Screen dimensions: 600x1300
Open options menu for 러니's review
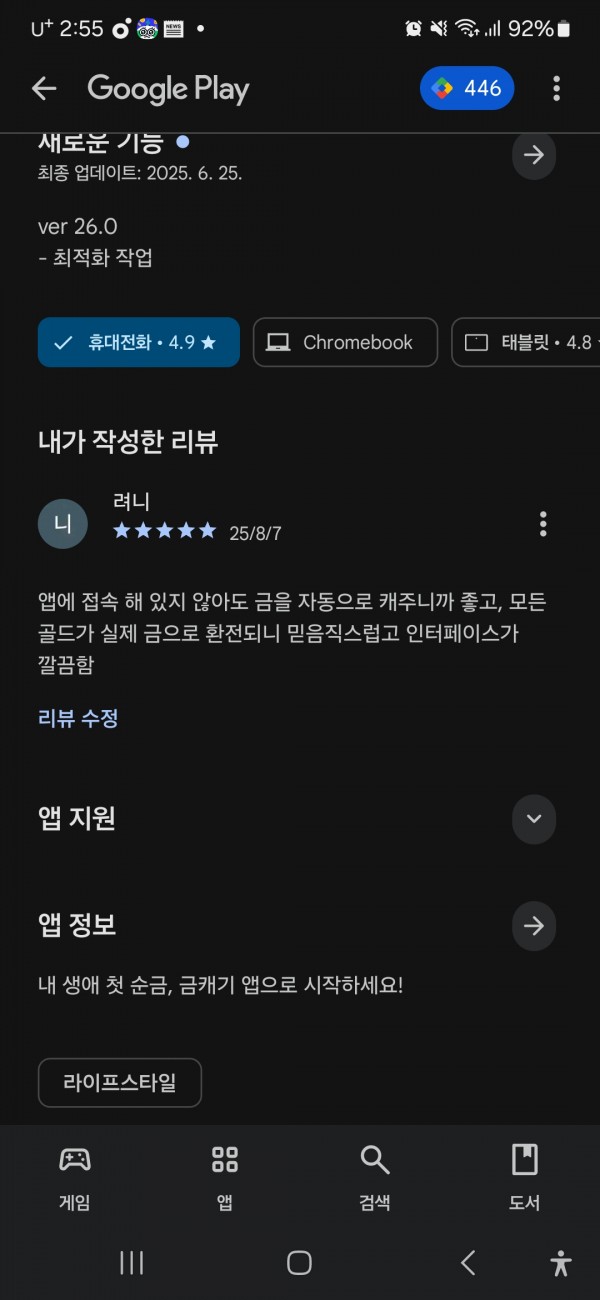click(543, 523)
